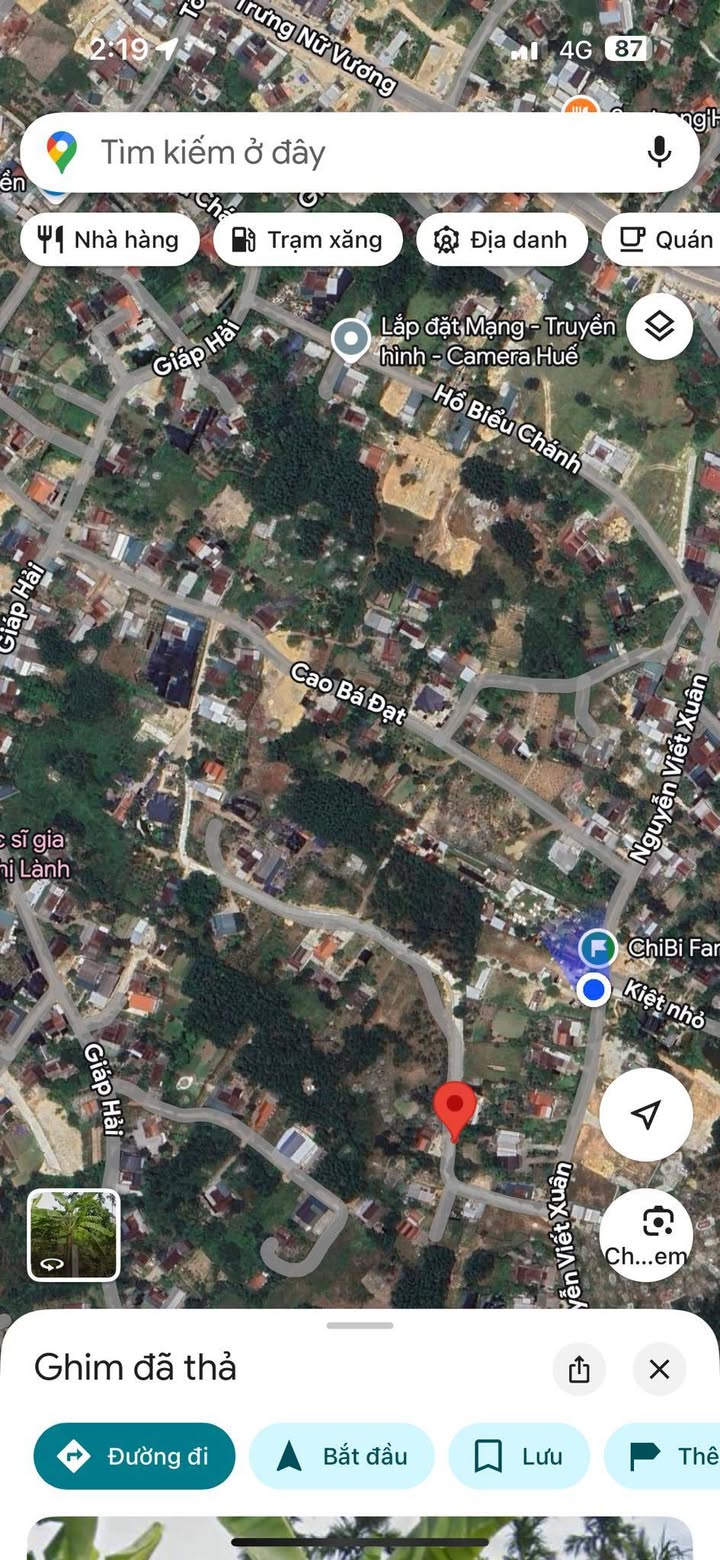
Task: Tap the ChiBi Farm place marker
Action: click(598, 946)
